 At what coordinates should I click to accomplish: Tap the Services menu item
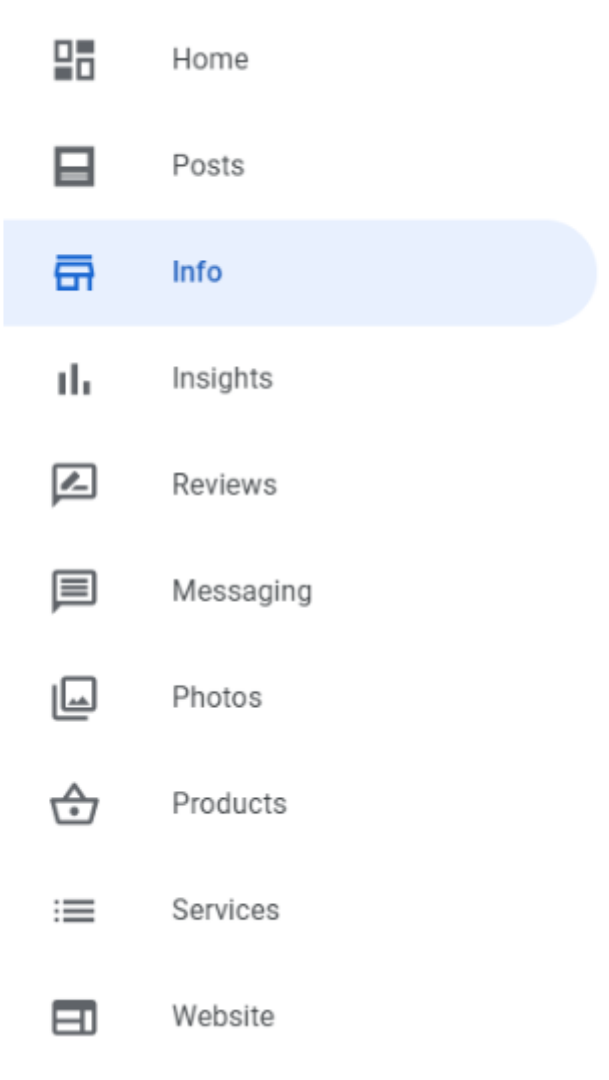300,911
